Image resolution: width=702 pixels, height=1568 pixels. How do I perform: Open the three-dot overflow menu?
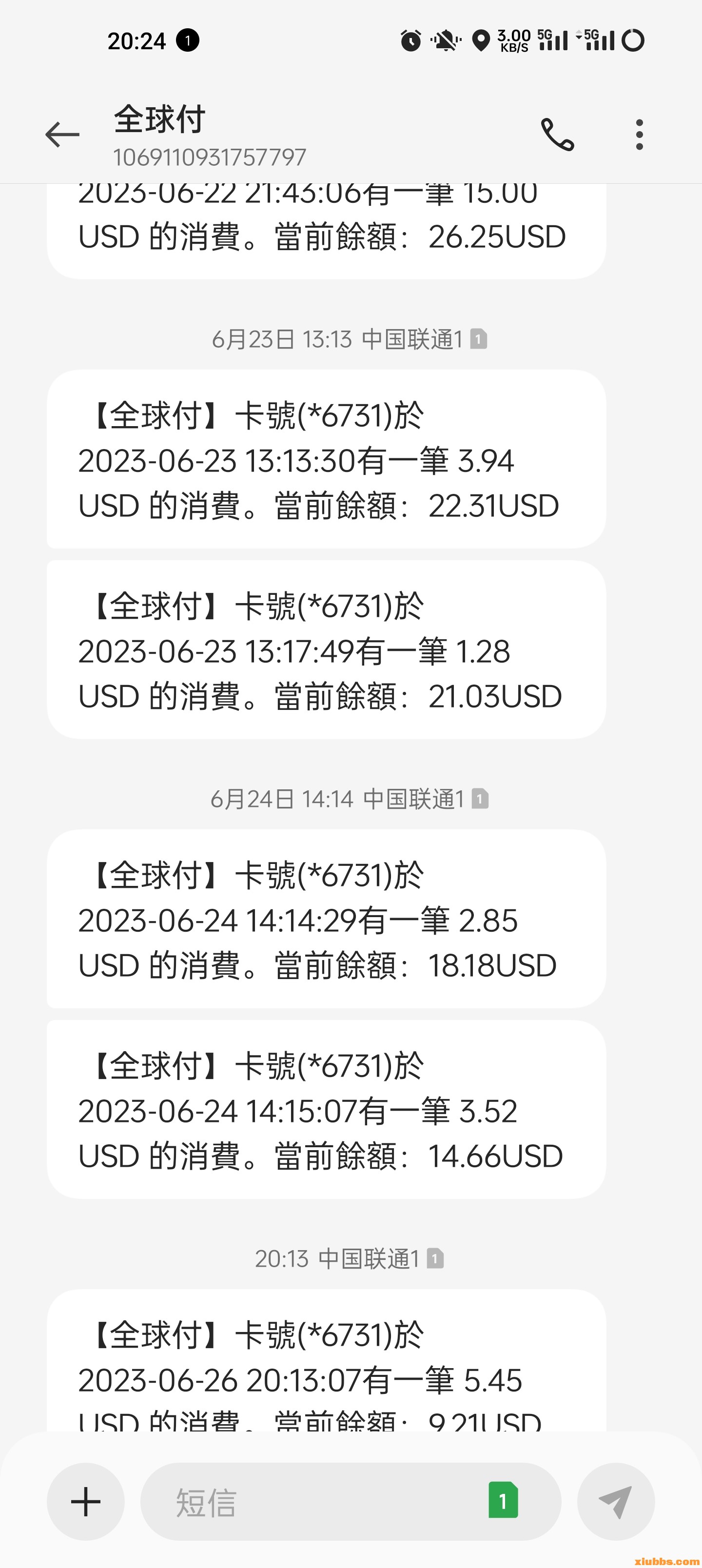[639, 135]
